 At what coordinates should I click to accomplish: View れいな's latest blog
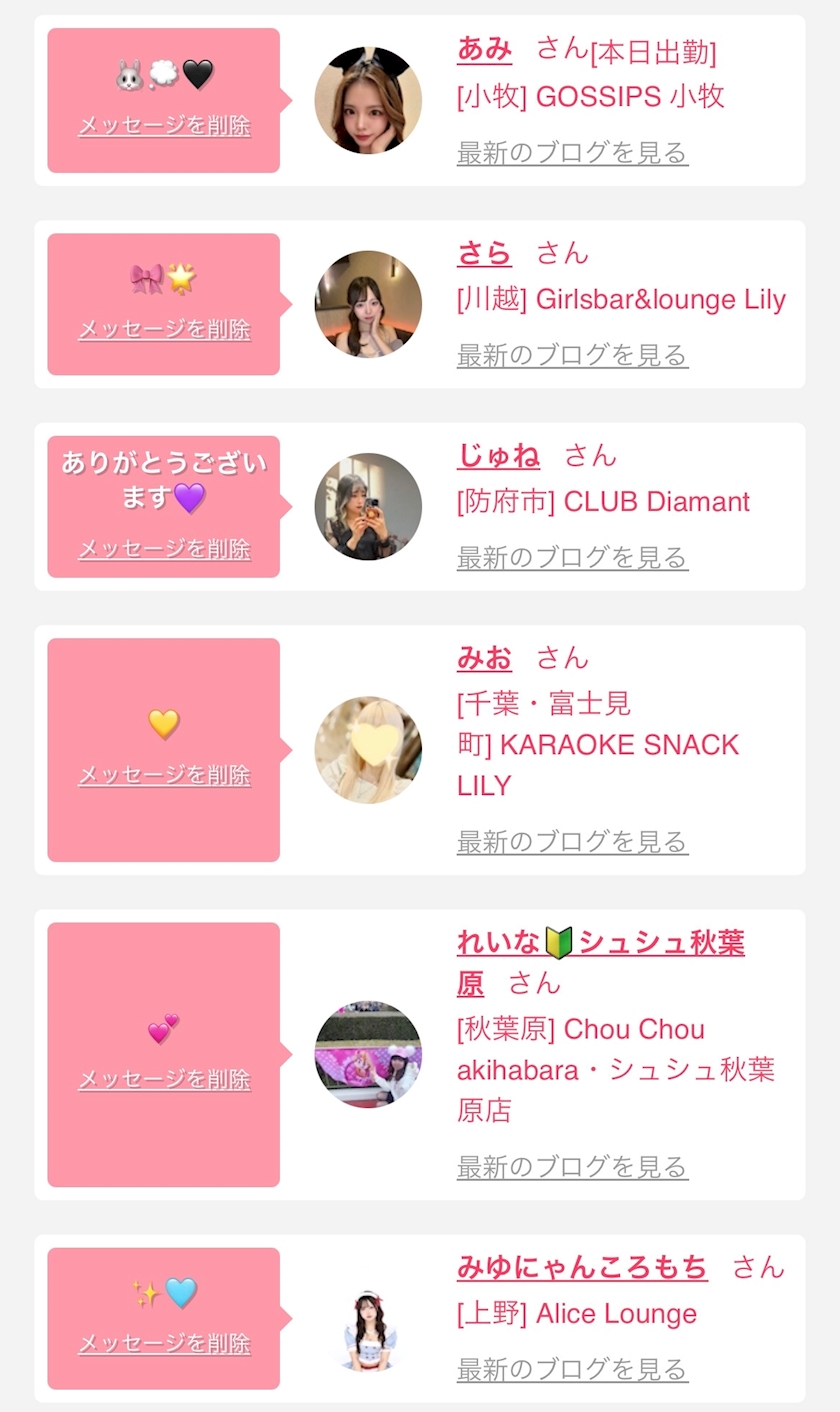572,1166
